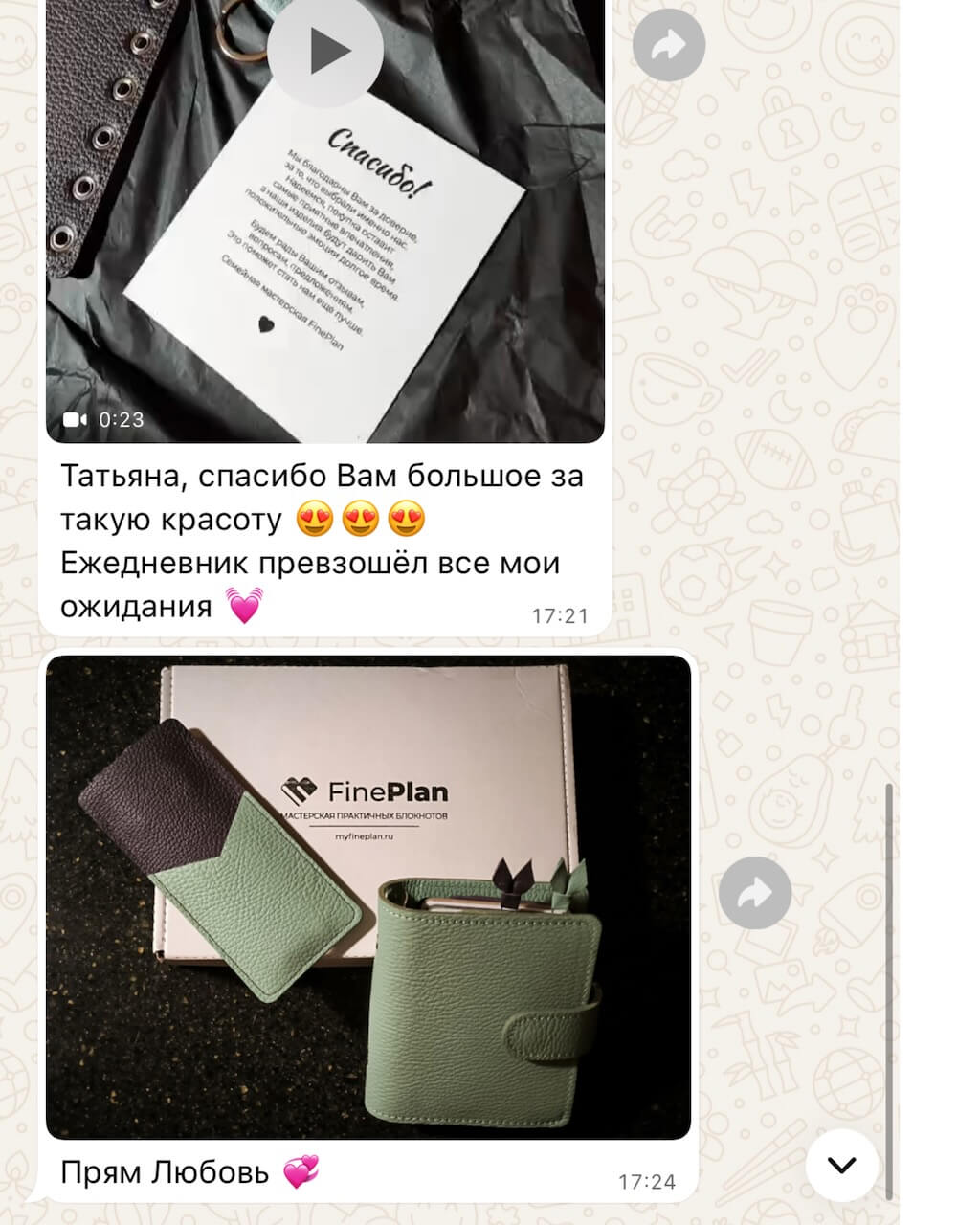
Task: Open the FinePlan green notebook photo
Action: (368, 897)
